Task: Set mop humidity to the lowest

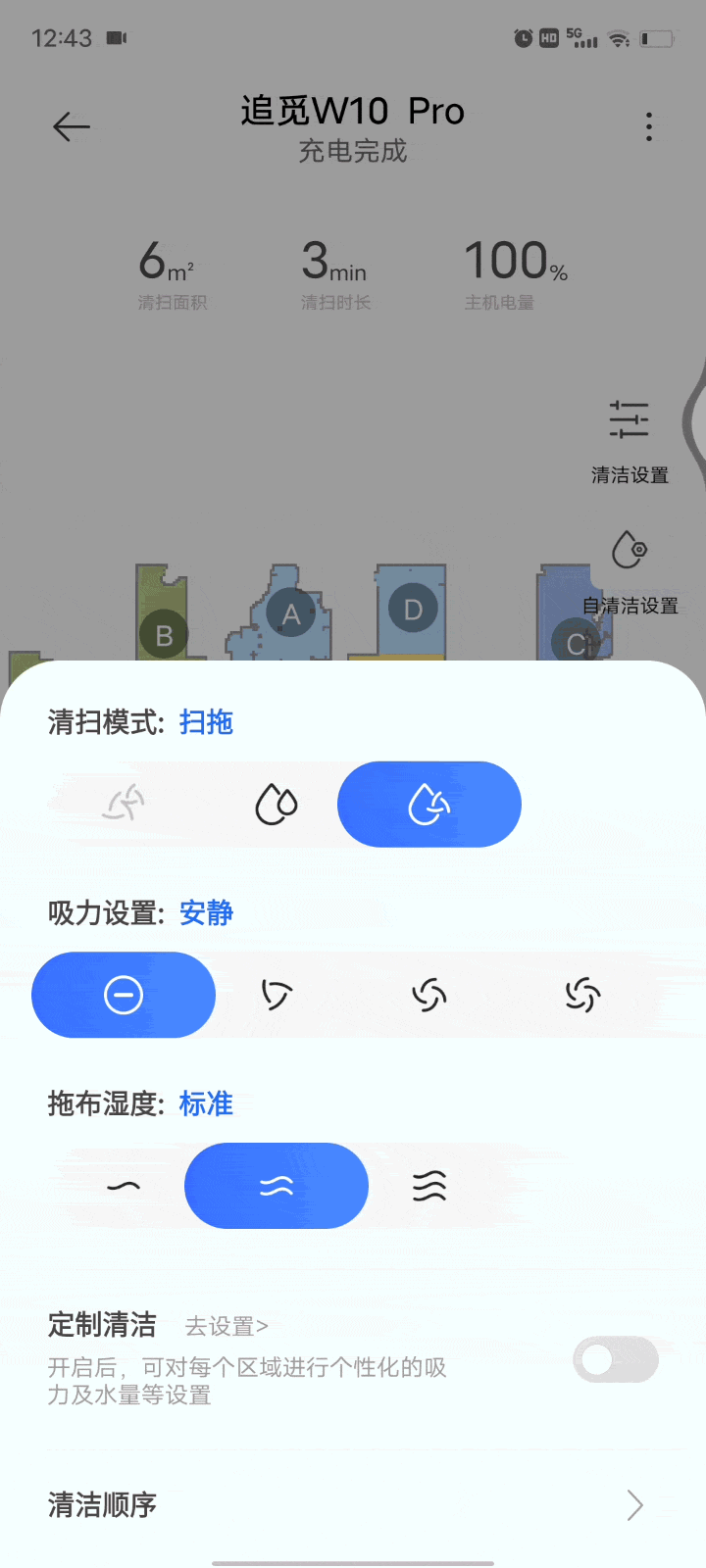Action: point(124,1186)
